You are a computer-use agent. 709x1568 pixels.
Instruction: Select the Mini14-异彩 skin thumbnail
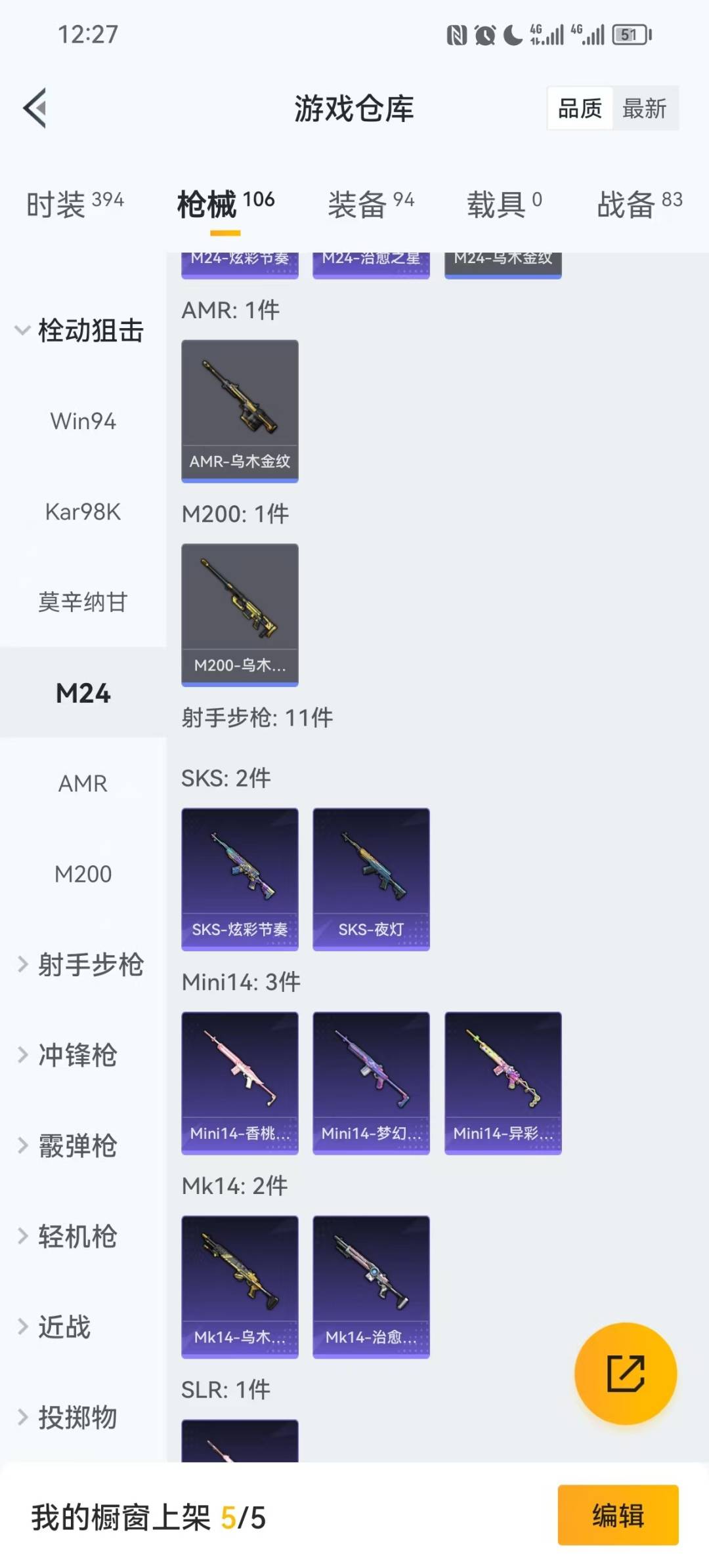click(x=503, y=1083)
